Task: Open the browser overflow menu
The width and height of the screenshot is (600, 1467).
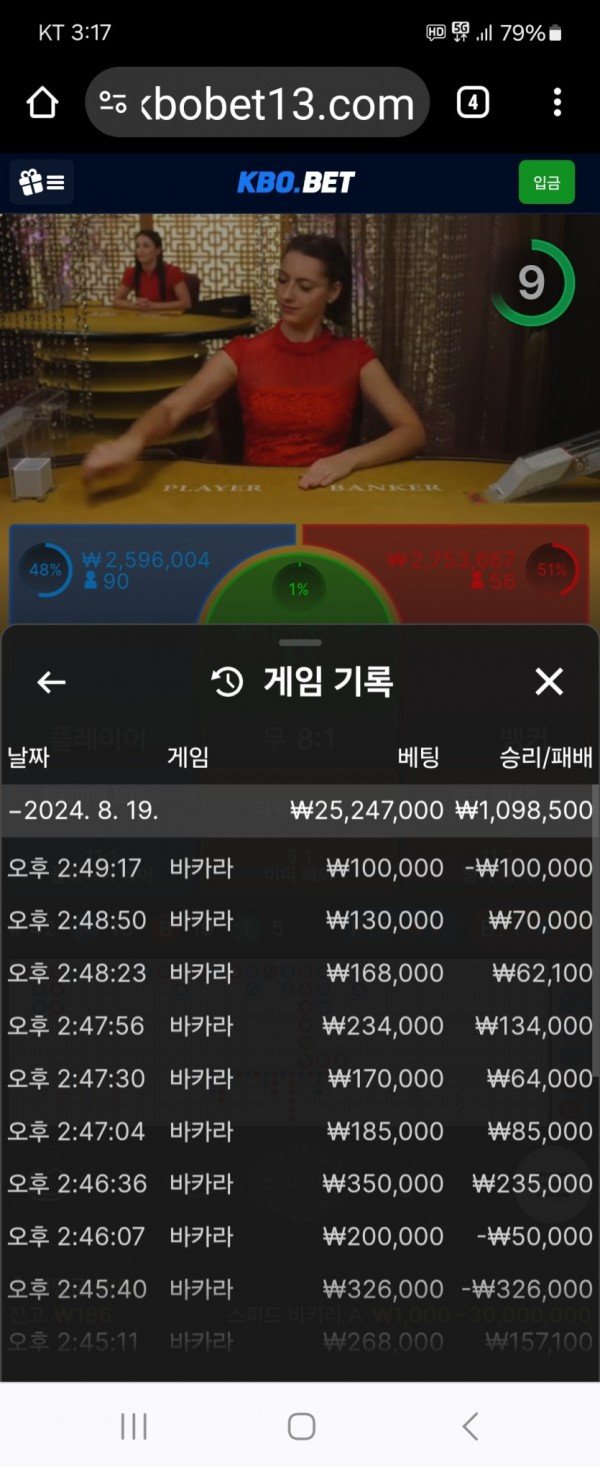Action: click(x=557, y=102)
